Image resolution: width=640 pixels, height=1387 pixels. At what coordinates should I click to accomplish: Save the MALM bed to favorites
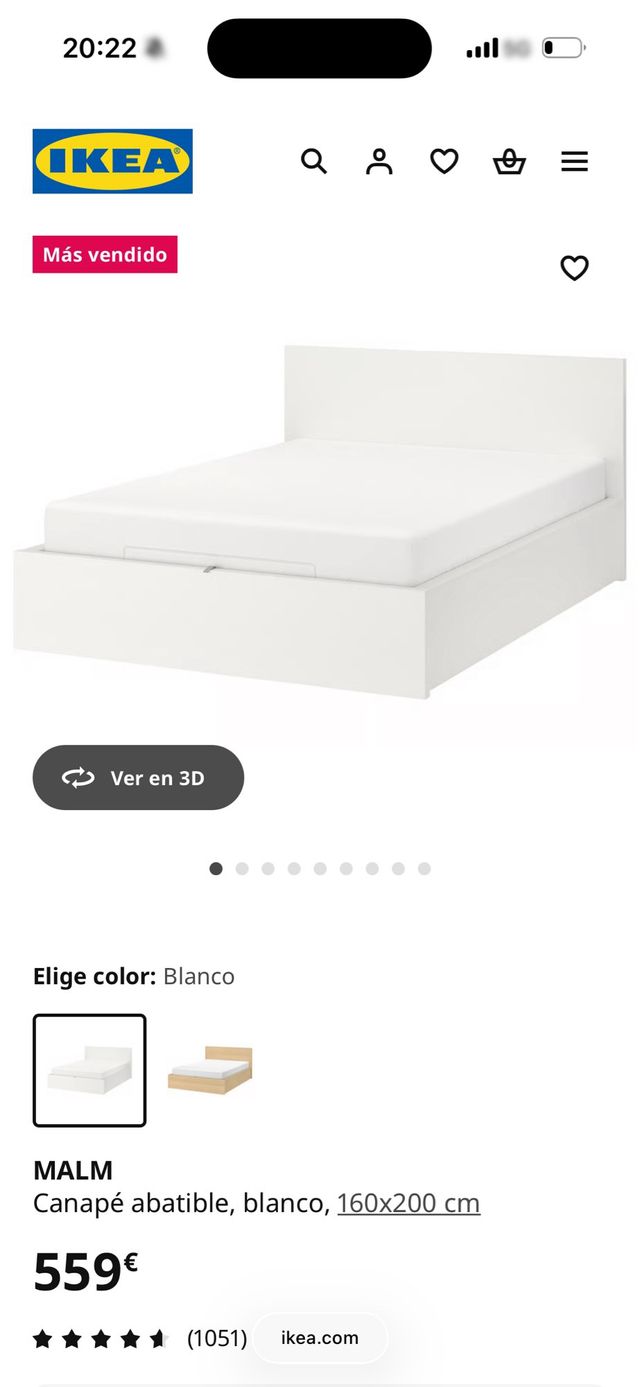[x=574, y=268]
